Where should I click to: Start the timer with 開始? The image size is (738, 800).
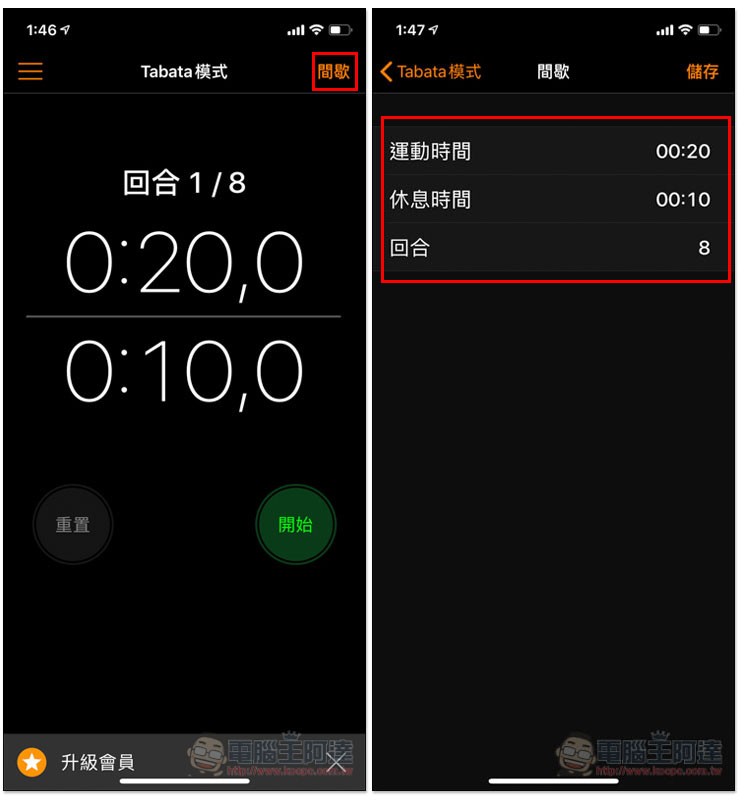tap(295, 525)
